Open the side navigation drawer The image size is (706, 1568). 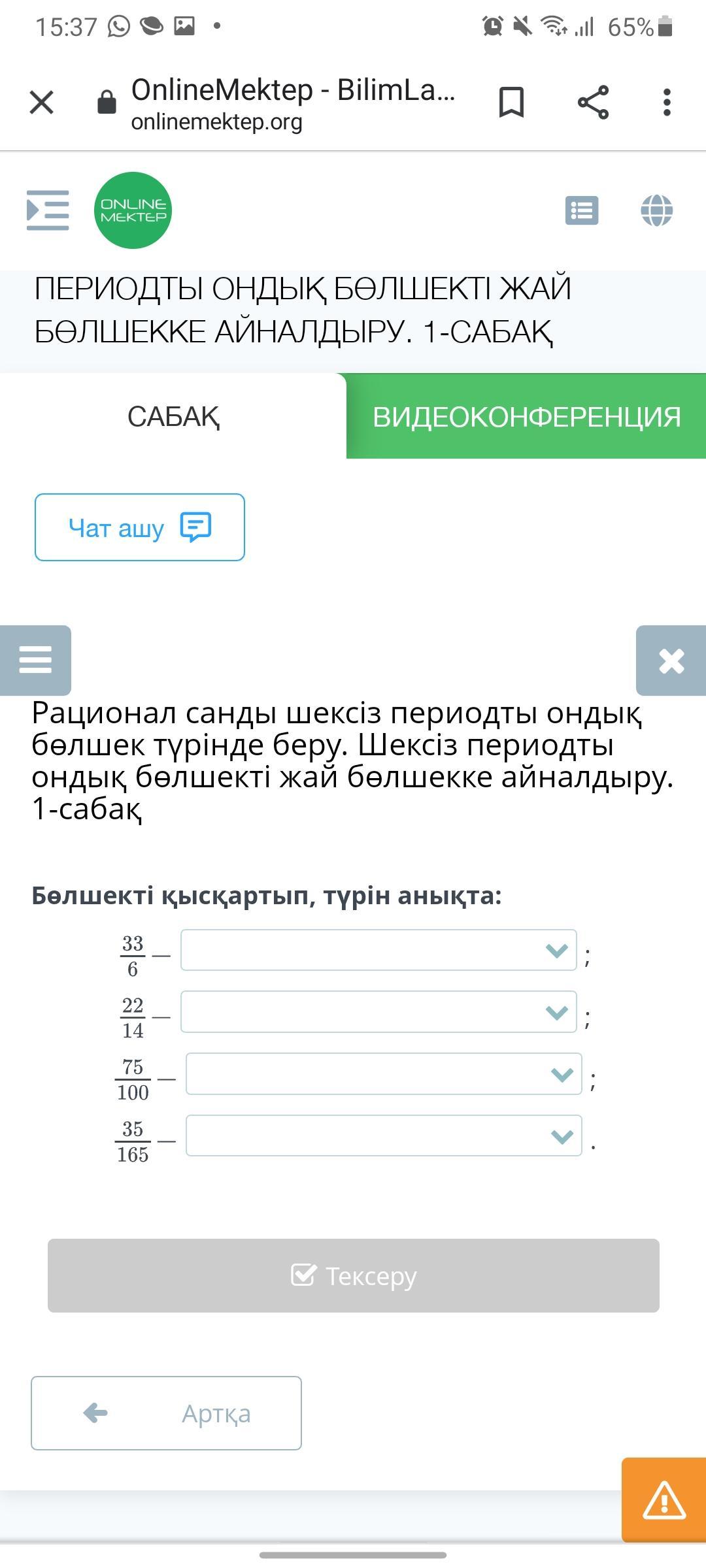[48, 210]
